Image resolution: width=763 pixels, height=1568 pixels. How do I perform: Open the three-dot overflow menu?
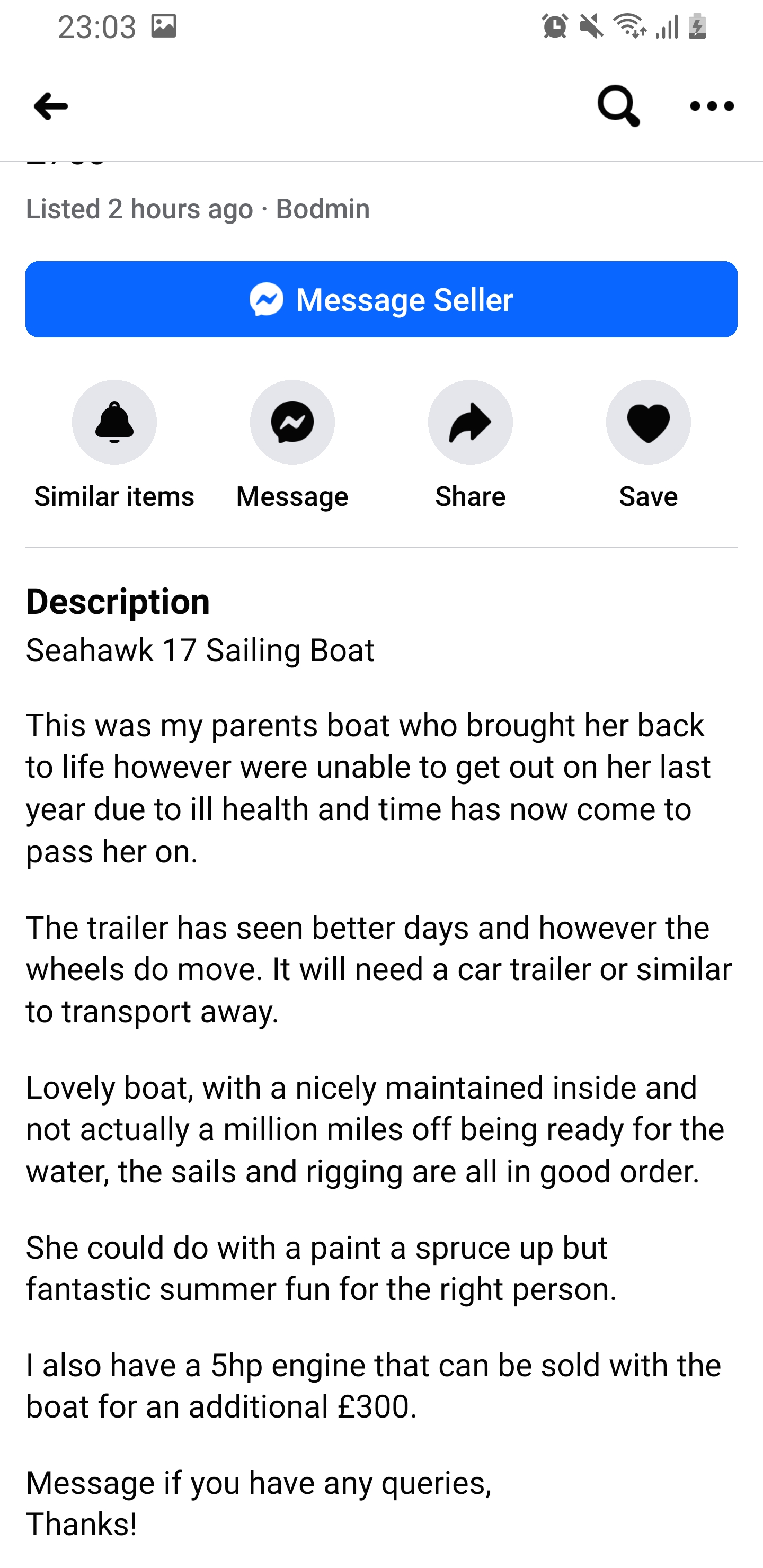(711, 106)
